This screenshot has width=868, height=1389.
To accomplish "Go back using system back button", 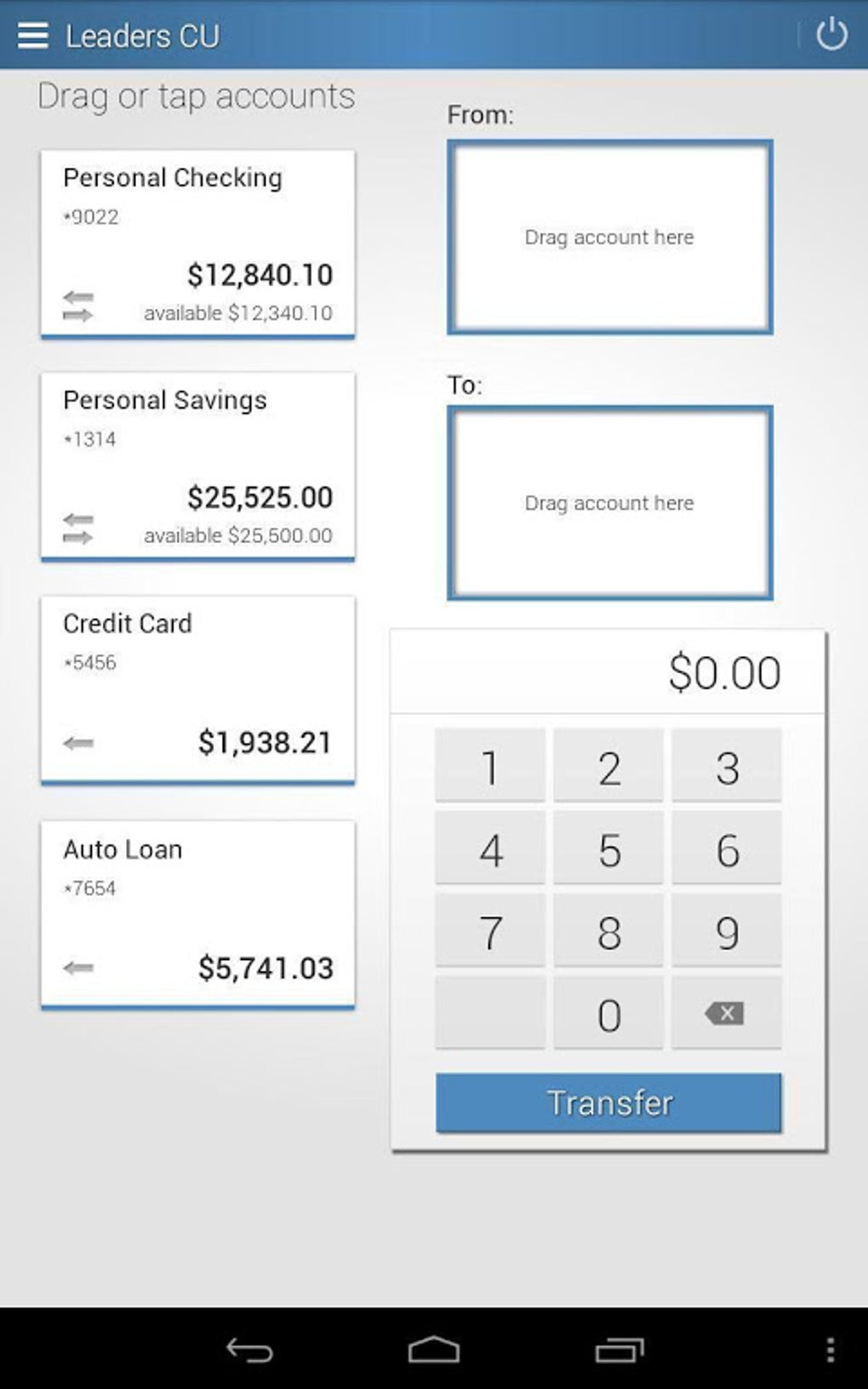I will [x=248, y=1350].
